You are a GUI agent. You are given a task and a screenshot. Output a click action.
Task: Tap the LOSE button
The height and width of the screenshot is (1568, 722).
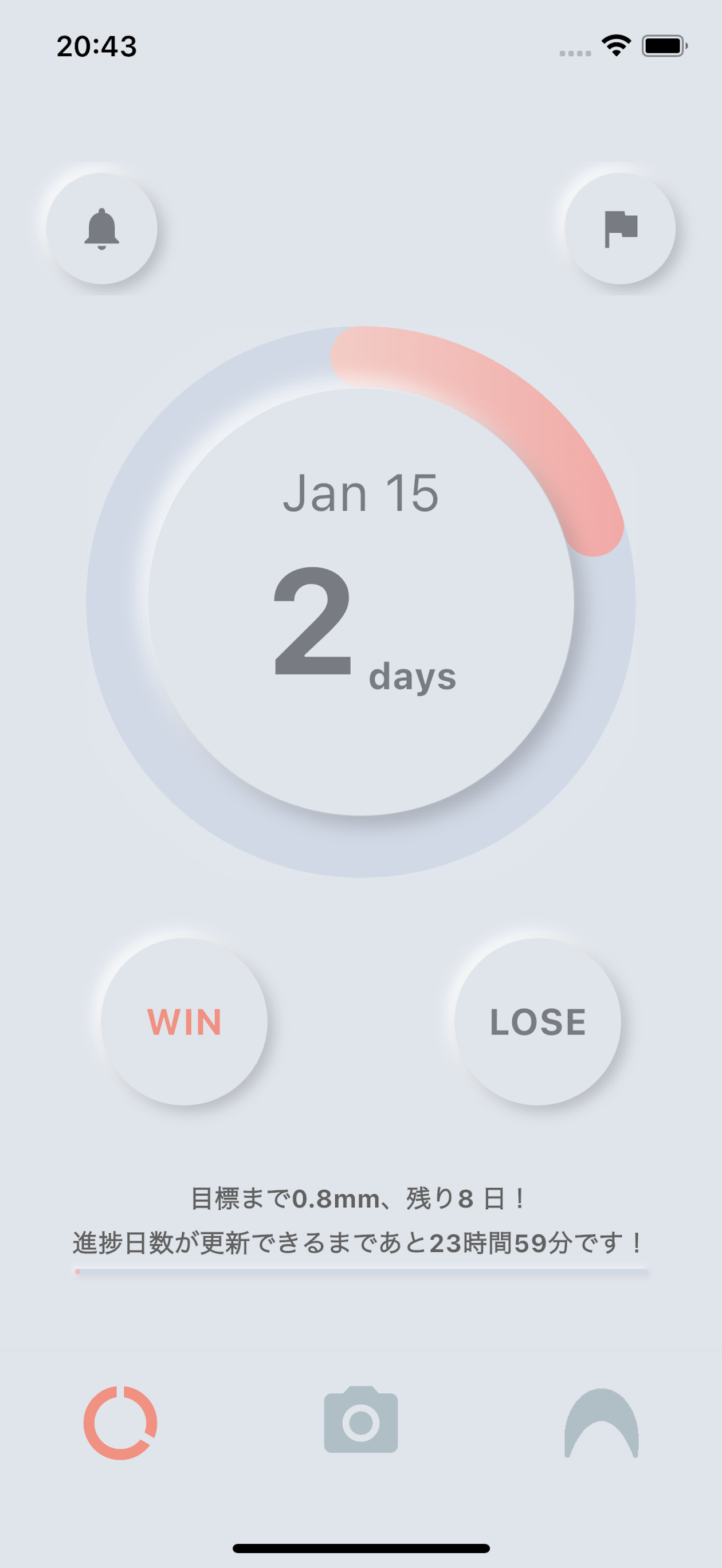[x=537, y=1021]
